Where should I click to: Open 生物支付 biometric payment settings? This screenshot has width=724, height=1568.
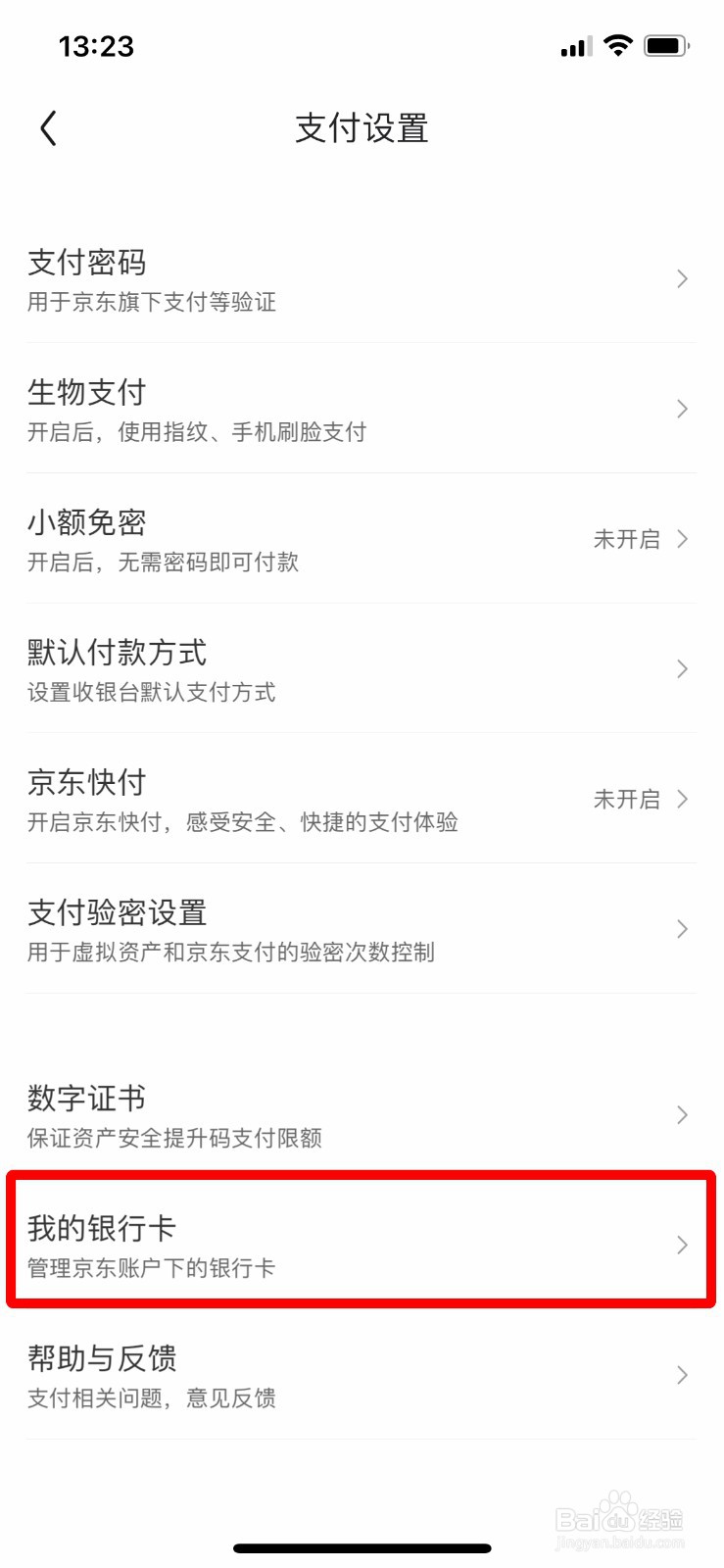[362, 410]
